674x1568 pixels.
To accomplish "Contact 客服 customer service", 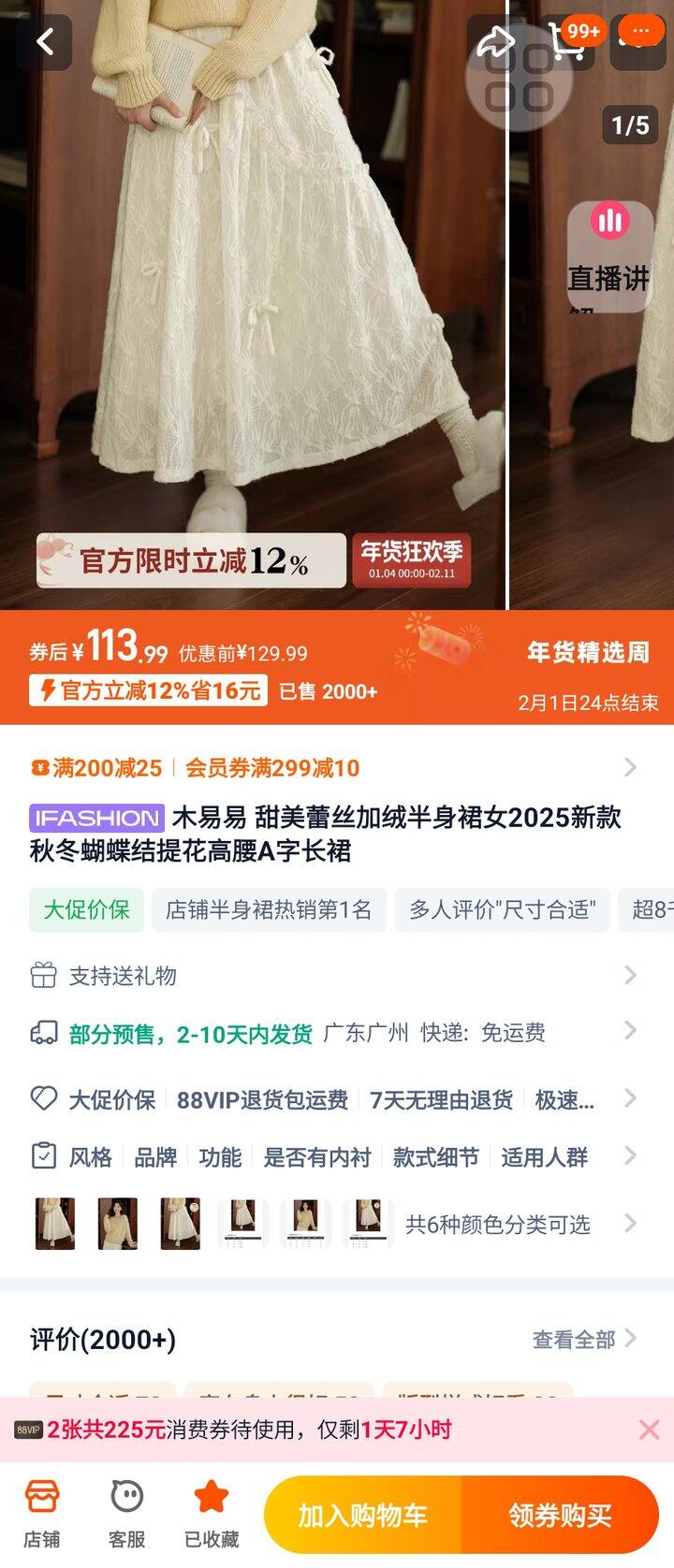I will pos(126,1514).
